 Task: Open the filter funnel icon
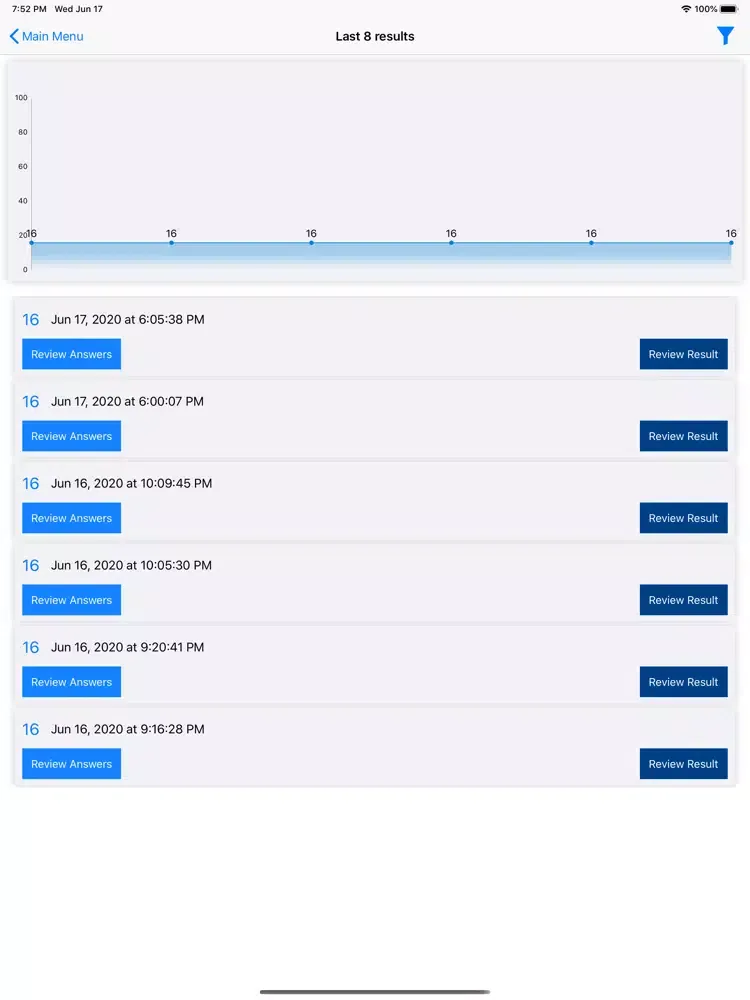click(x=725, y=36)
